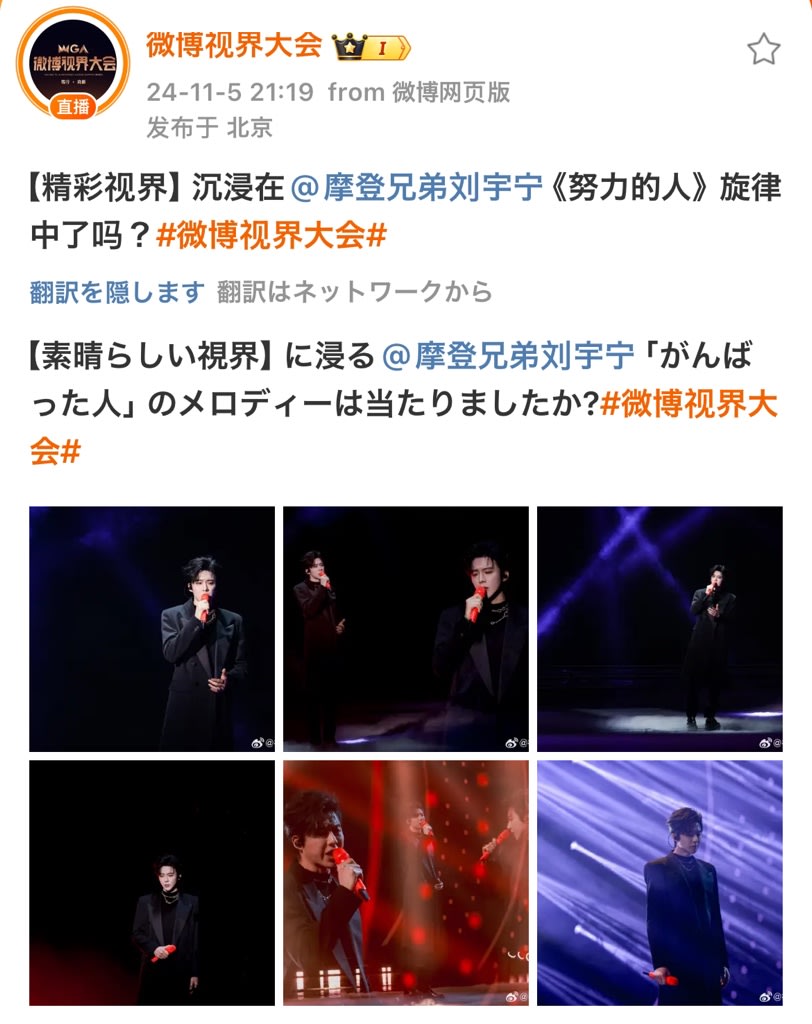Open @摩登兄弟刘宇宁 mention in translated text
The height and width of the screenshot is (1024, 812).
[510, 354]
